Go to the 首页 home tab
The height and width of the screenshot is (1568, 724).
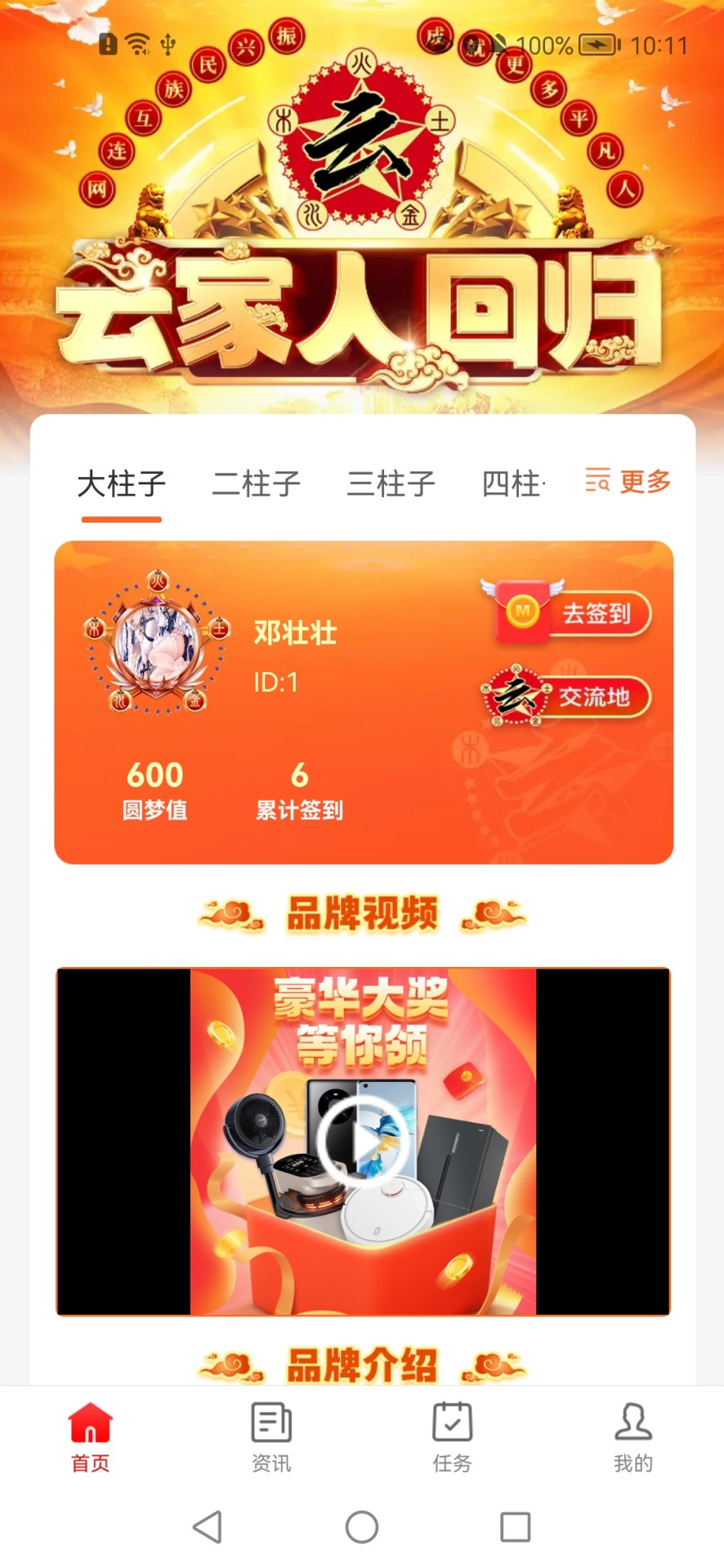[90, 1437]
